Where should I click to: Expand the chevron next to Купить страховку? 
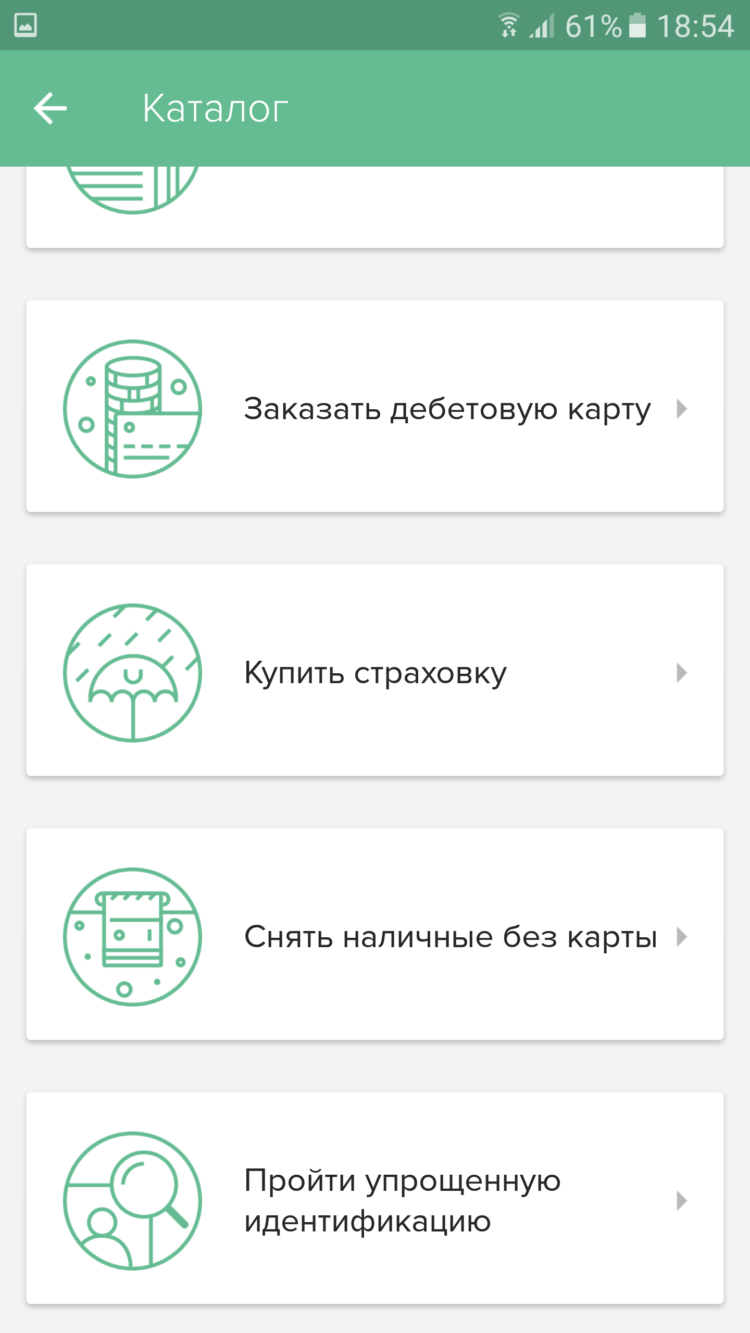pyautogui.click(x=682, y=672)
